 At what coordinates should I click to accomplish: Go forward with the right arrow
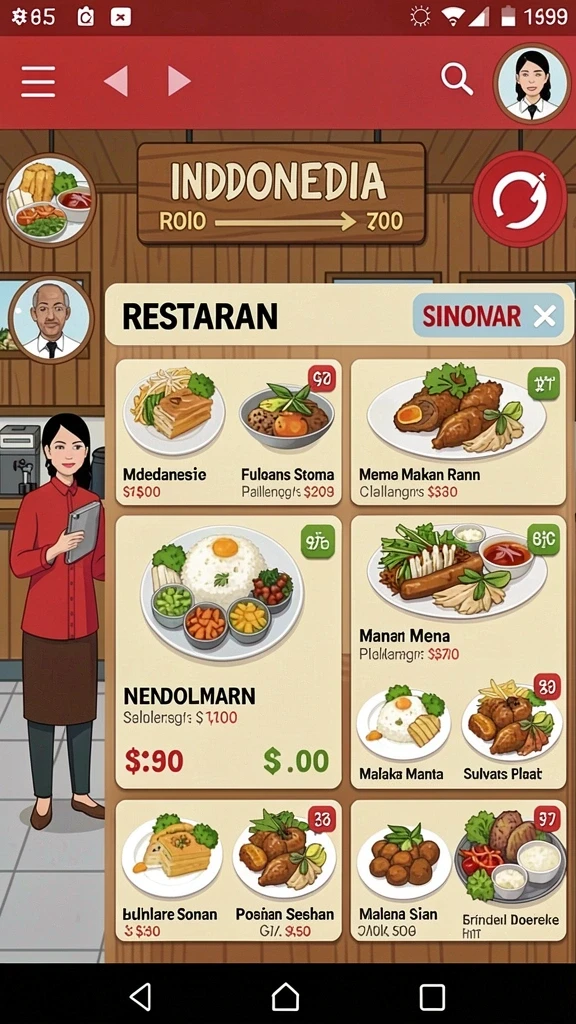click(x=178, y=82)
